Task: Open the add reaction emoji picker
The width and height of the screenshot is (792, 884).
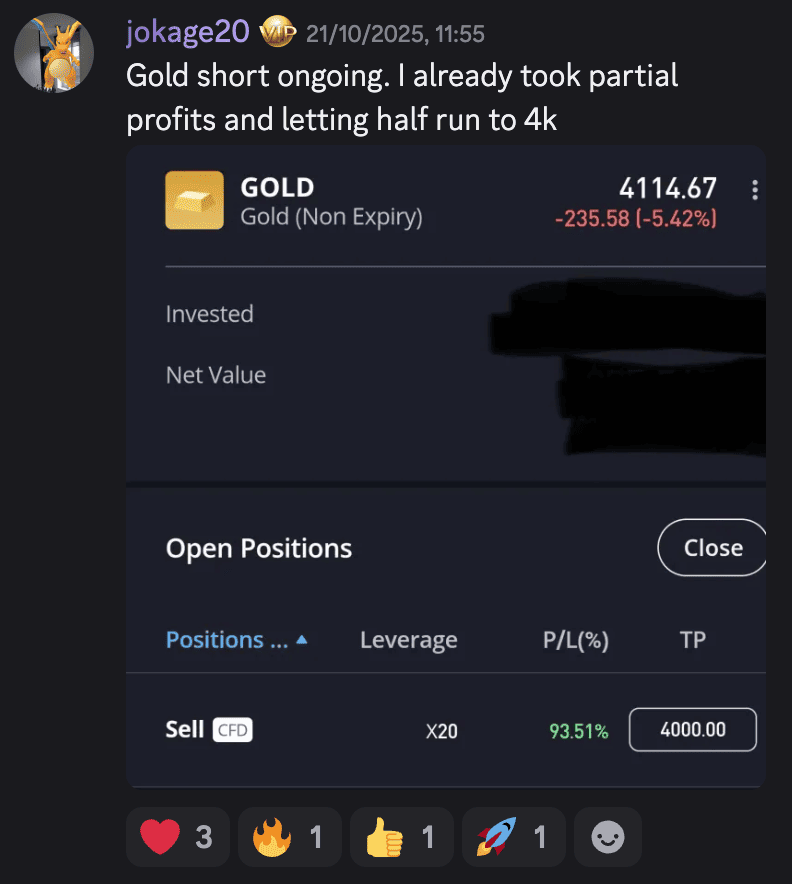Action: pyautogui.click(x=608, y=836)
